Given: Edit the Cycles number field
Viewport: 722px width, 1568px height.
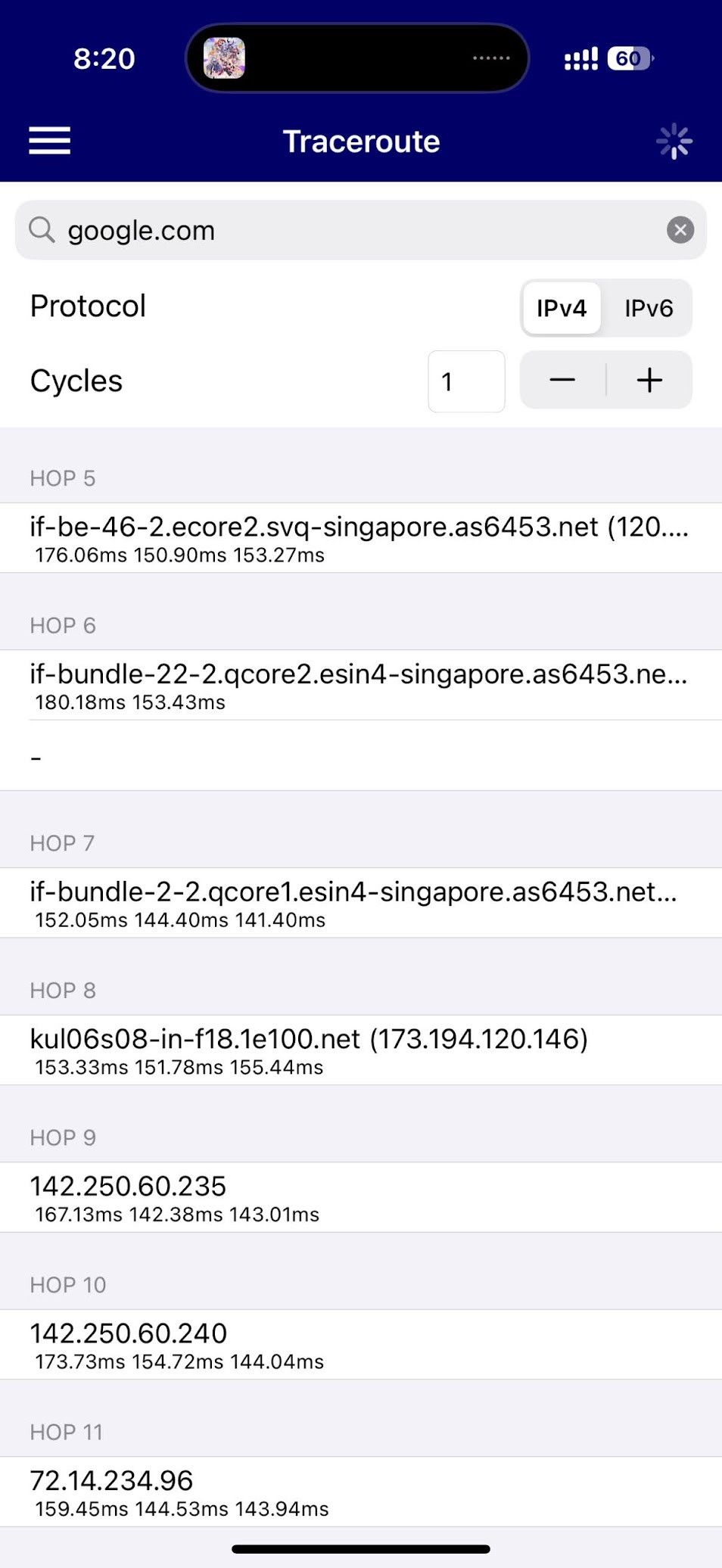Looking at the screenshot, I should tap(466, 381).
